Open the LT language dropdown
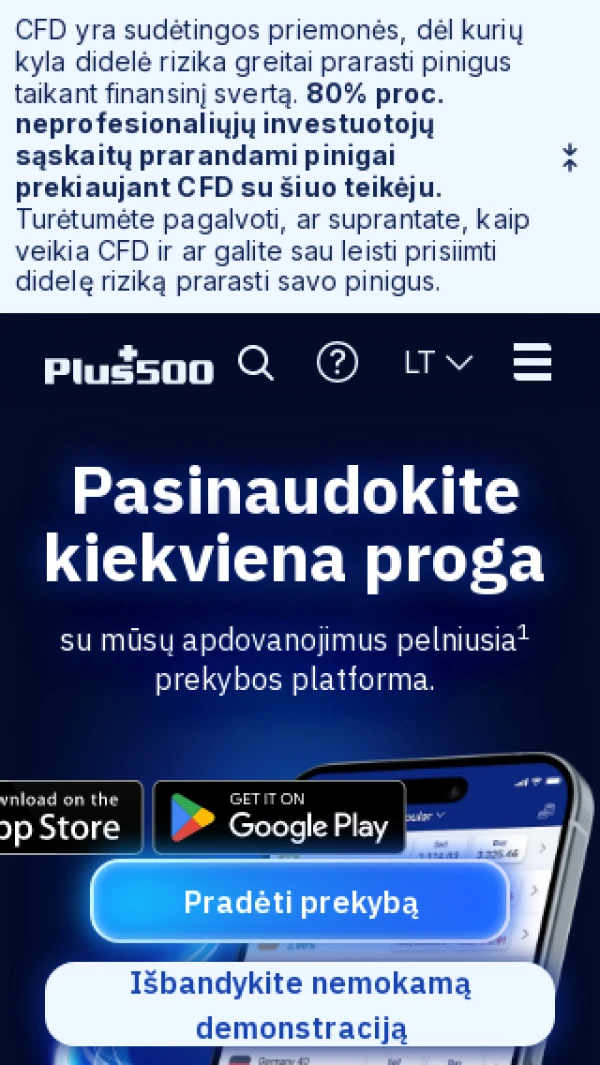 [x=437, y=363]
